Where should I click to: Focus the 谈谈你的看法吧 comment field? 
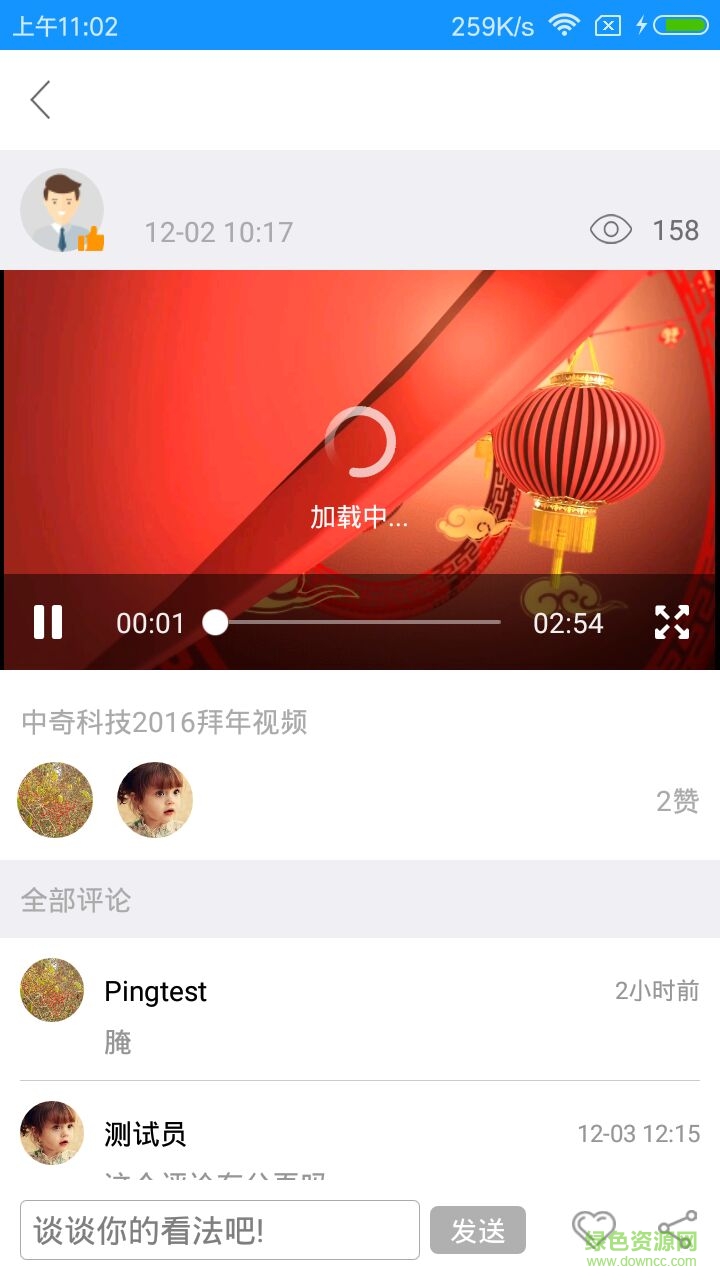(220, 1230)
